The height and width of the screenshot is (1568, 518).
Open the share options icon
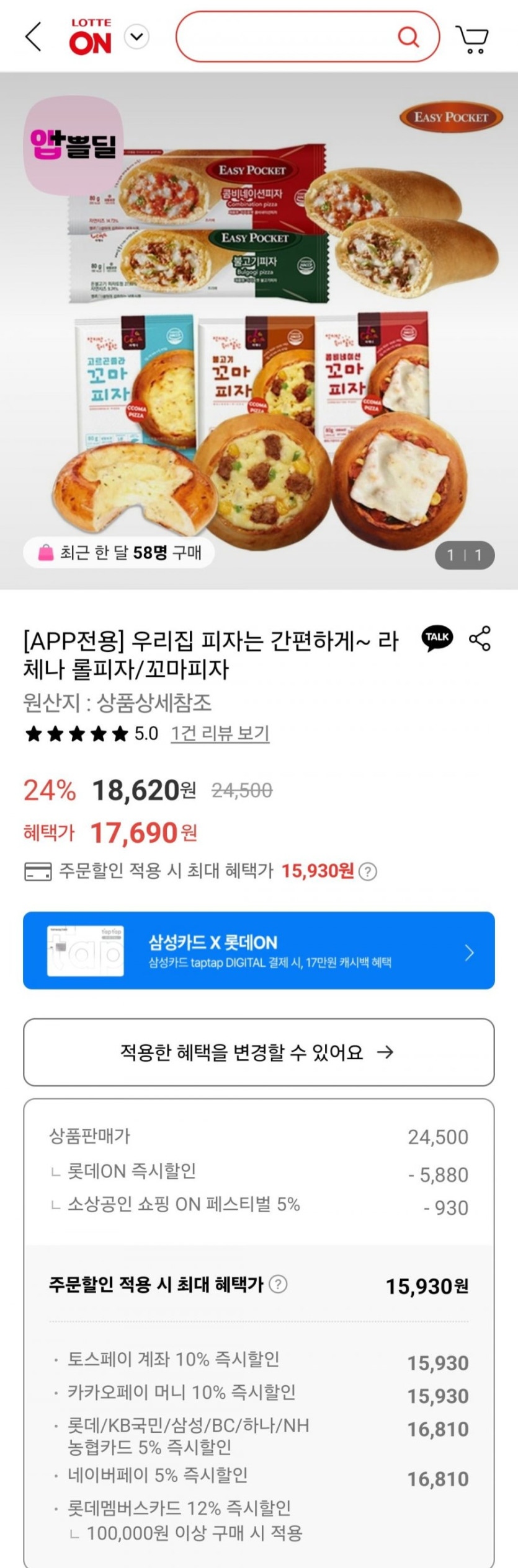(480, 638)
